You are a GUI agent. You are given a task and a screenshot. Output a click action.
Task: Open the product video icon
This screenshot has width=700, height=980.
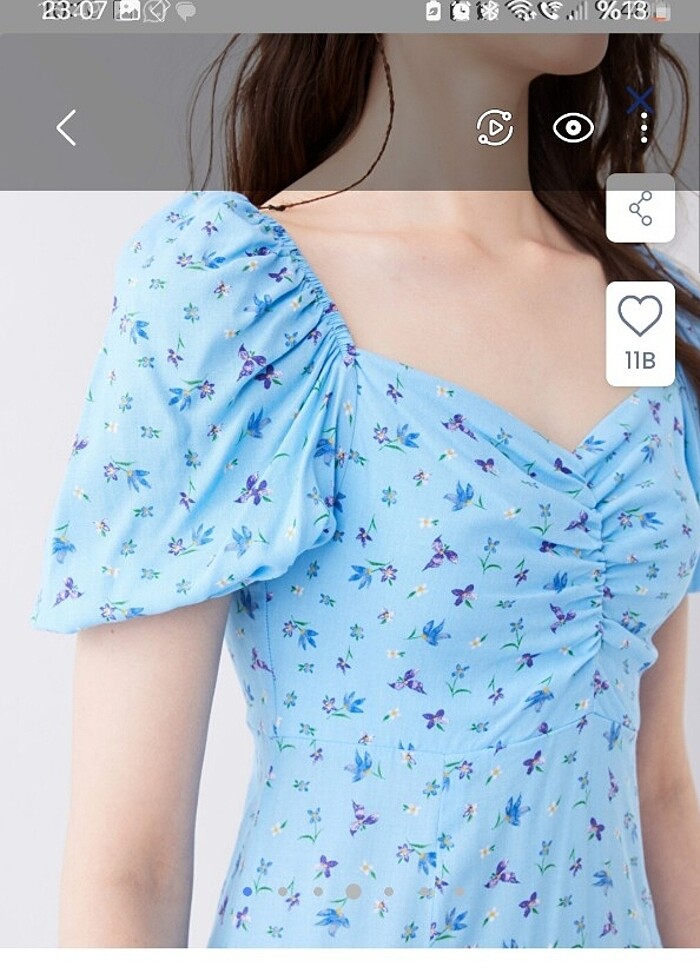click(x=495, y=128)
